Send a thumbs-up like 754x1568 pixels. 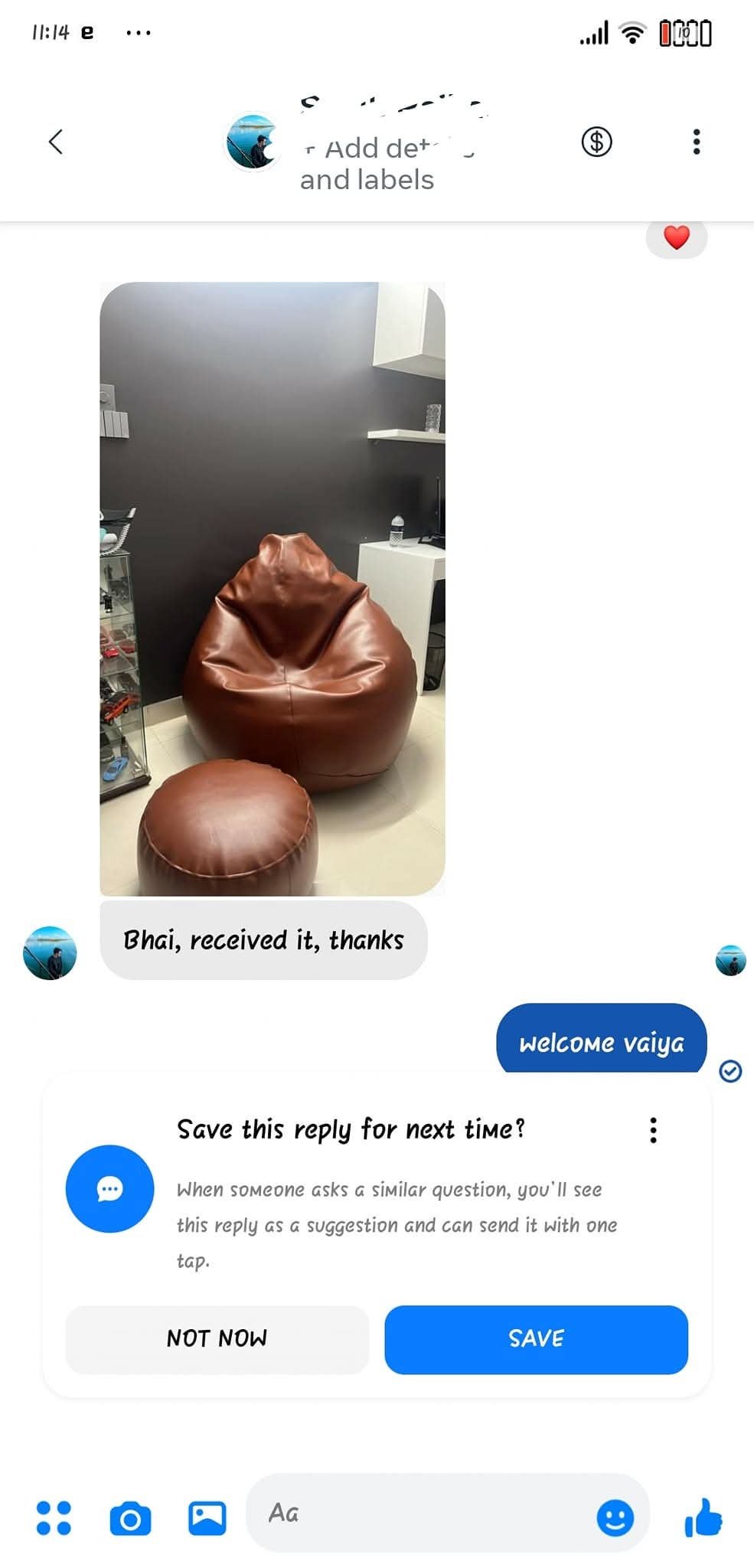pyautogui.click(x=703, y=1517)
